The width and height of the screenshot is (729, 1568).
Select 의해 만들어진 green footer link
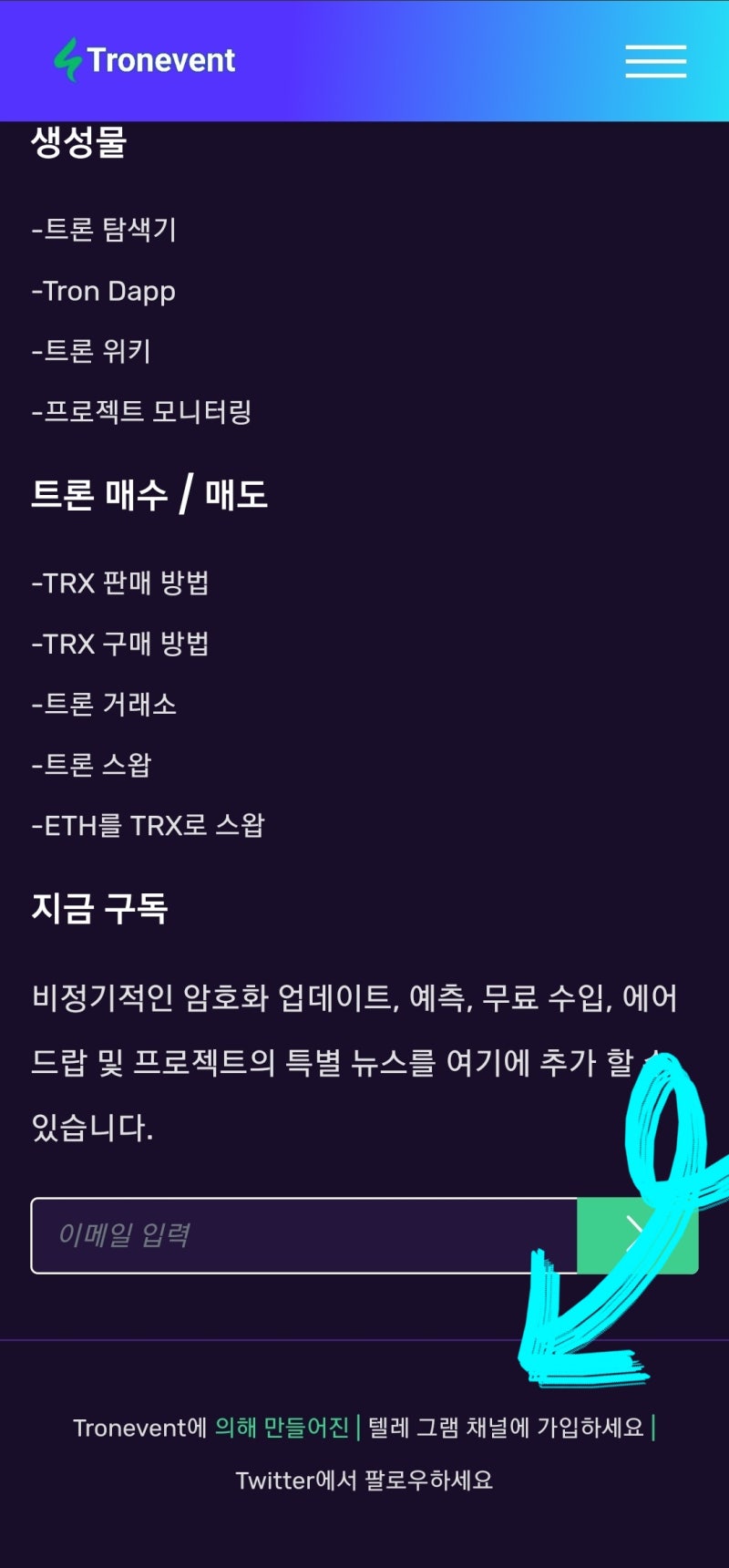[x=282, y=1429]
